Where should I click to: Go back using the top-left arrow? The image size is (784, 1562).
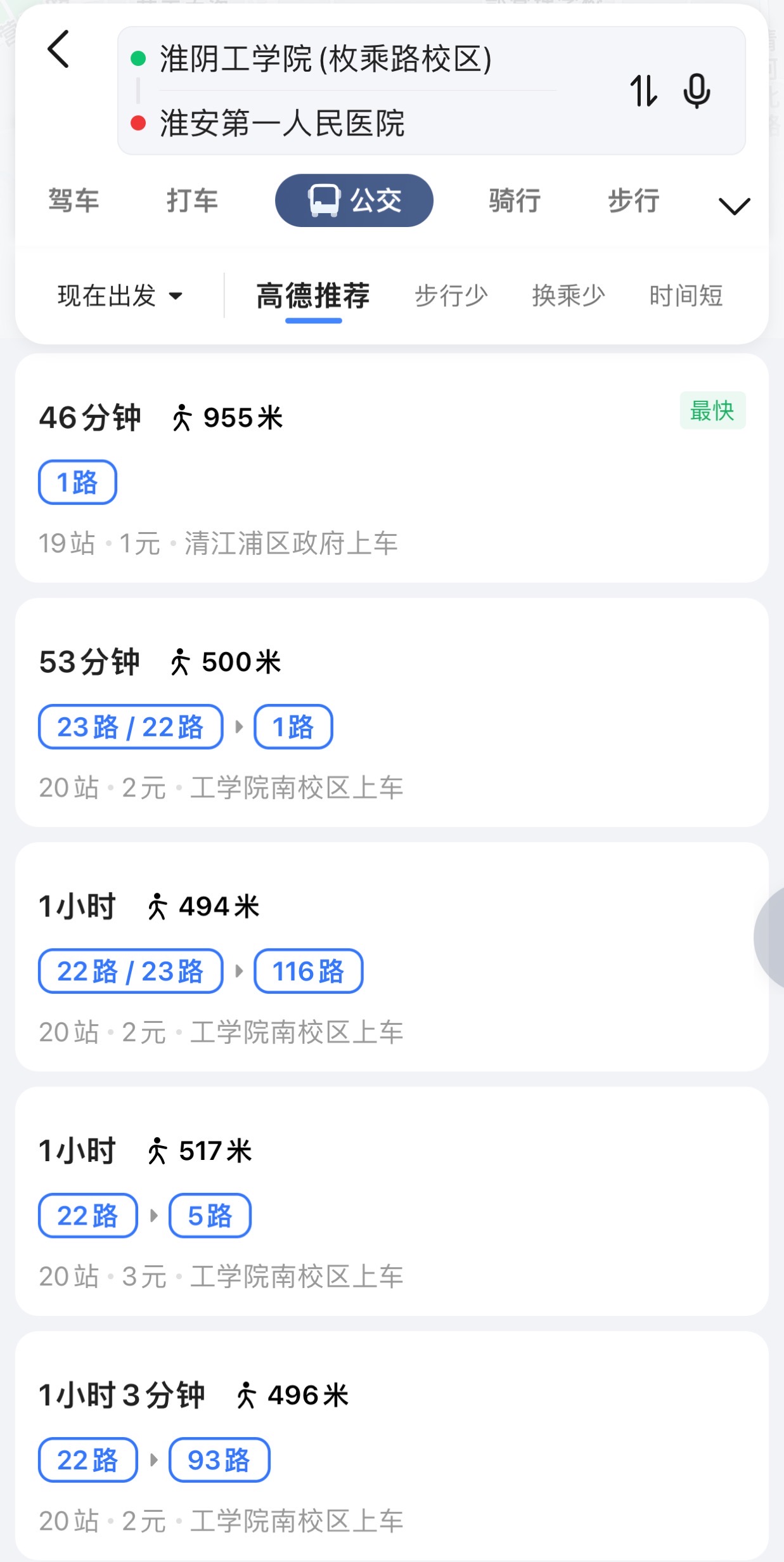pos(58,49)
